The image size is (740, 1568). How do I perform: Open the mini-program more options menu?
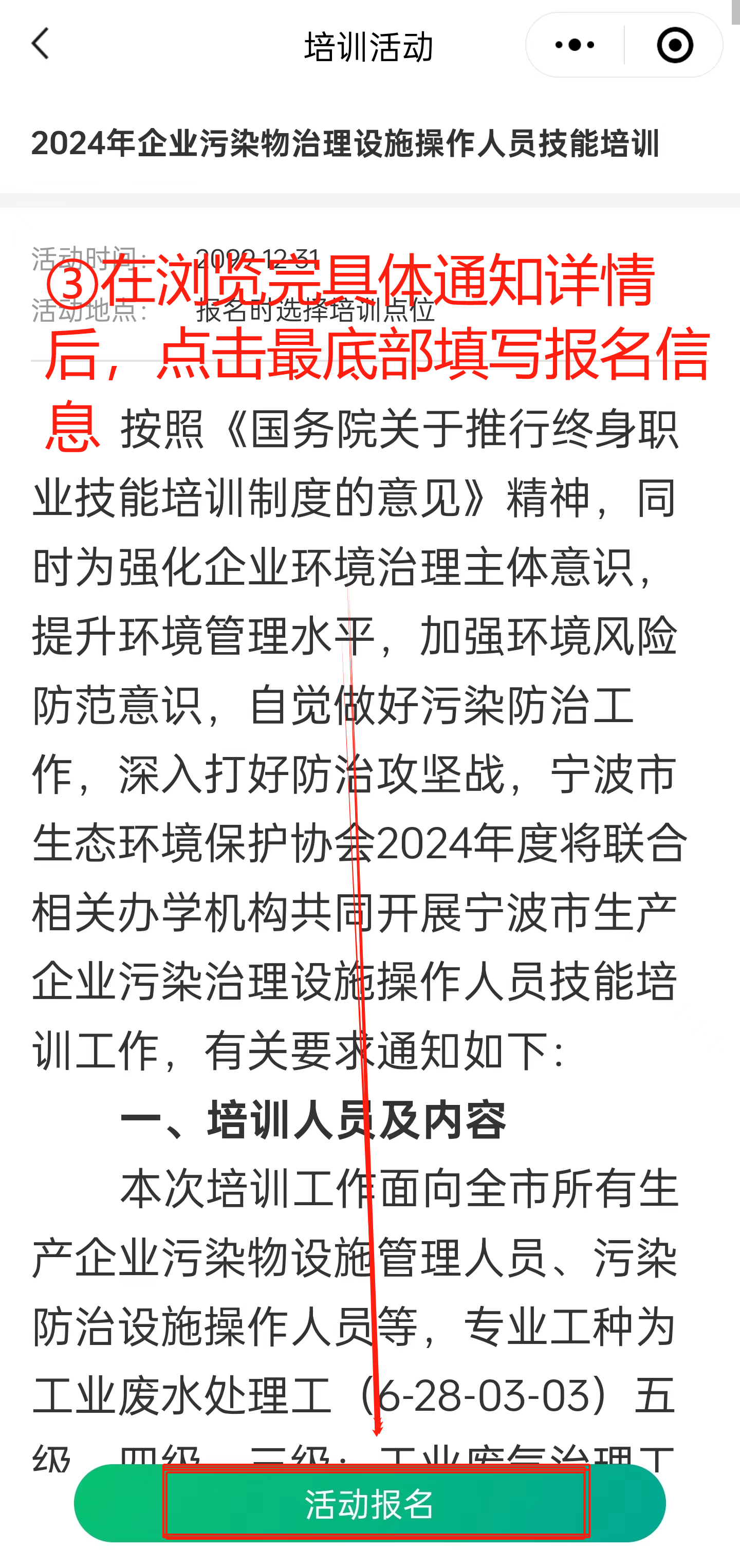(x=575, y=45)
